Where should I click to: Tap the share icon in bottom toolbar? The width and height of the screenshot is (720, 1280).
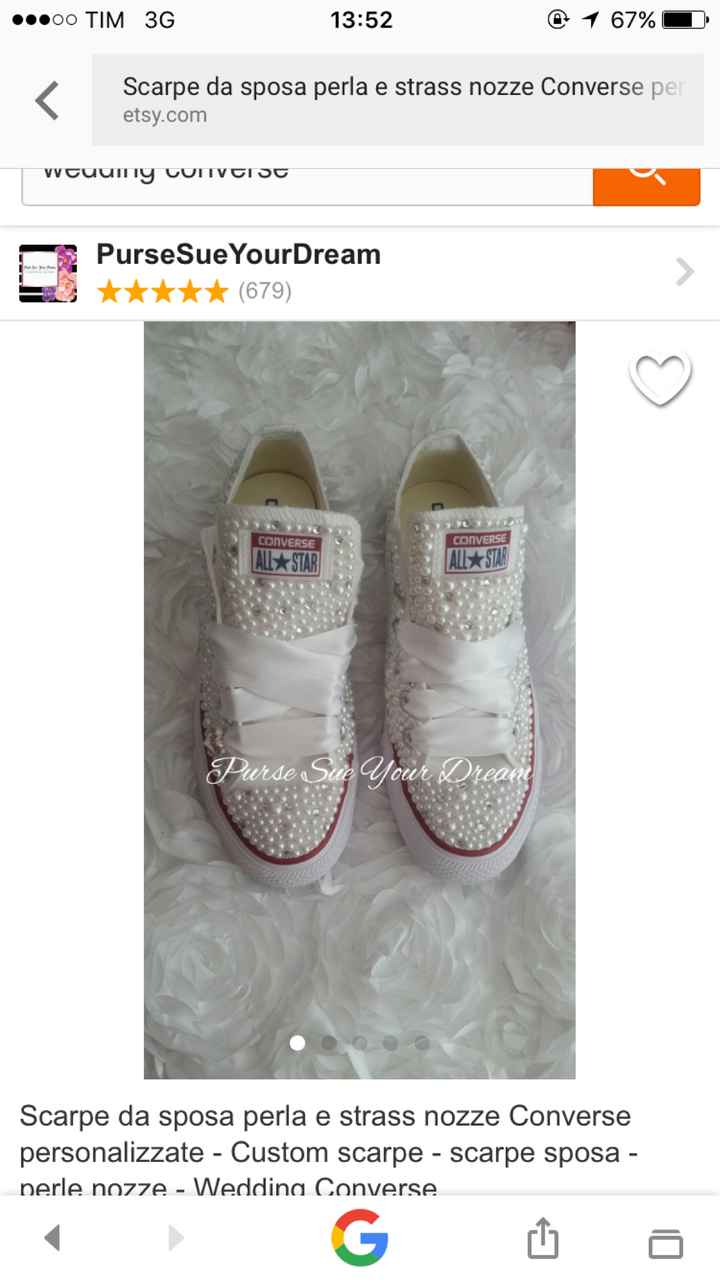tap(541, 1238)
